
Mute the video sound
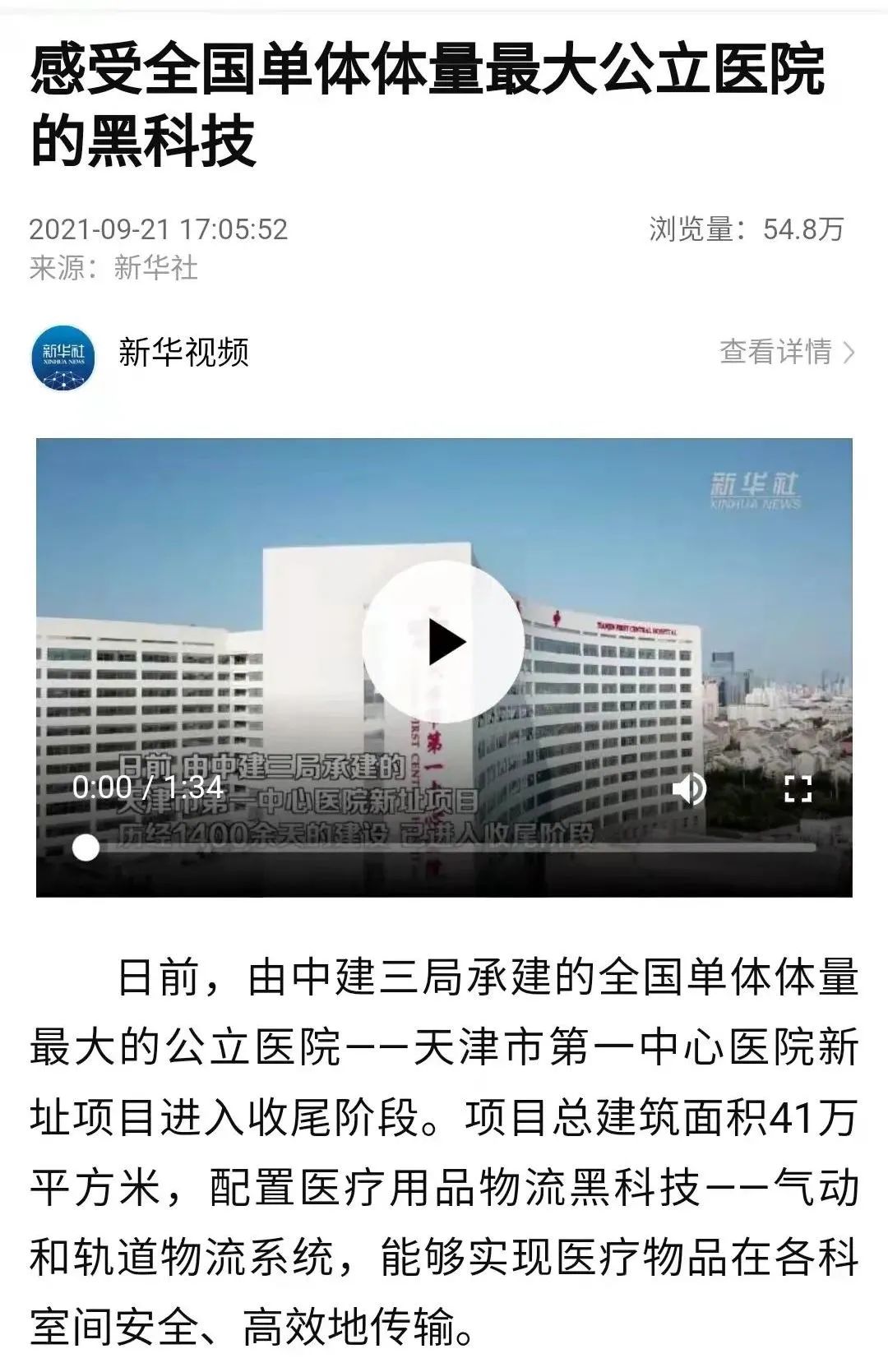[689, 788]
